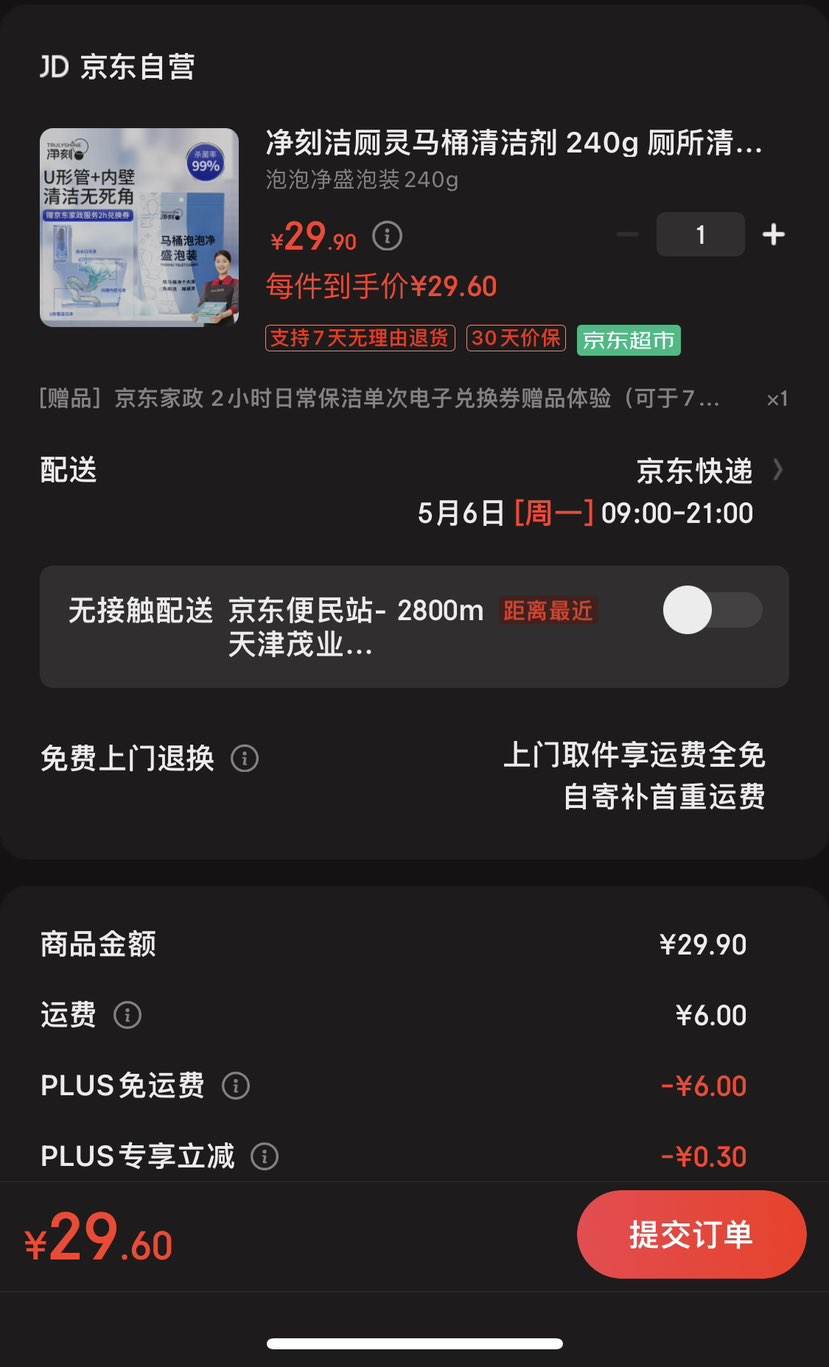Submit the order with 提交订单
The image size is (829, 1367).
pyautogui.click(x=691, y=1234)
